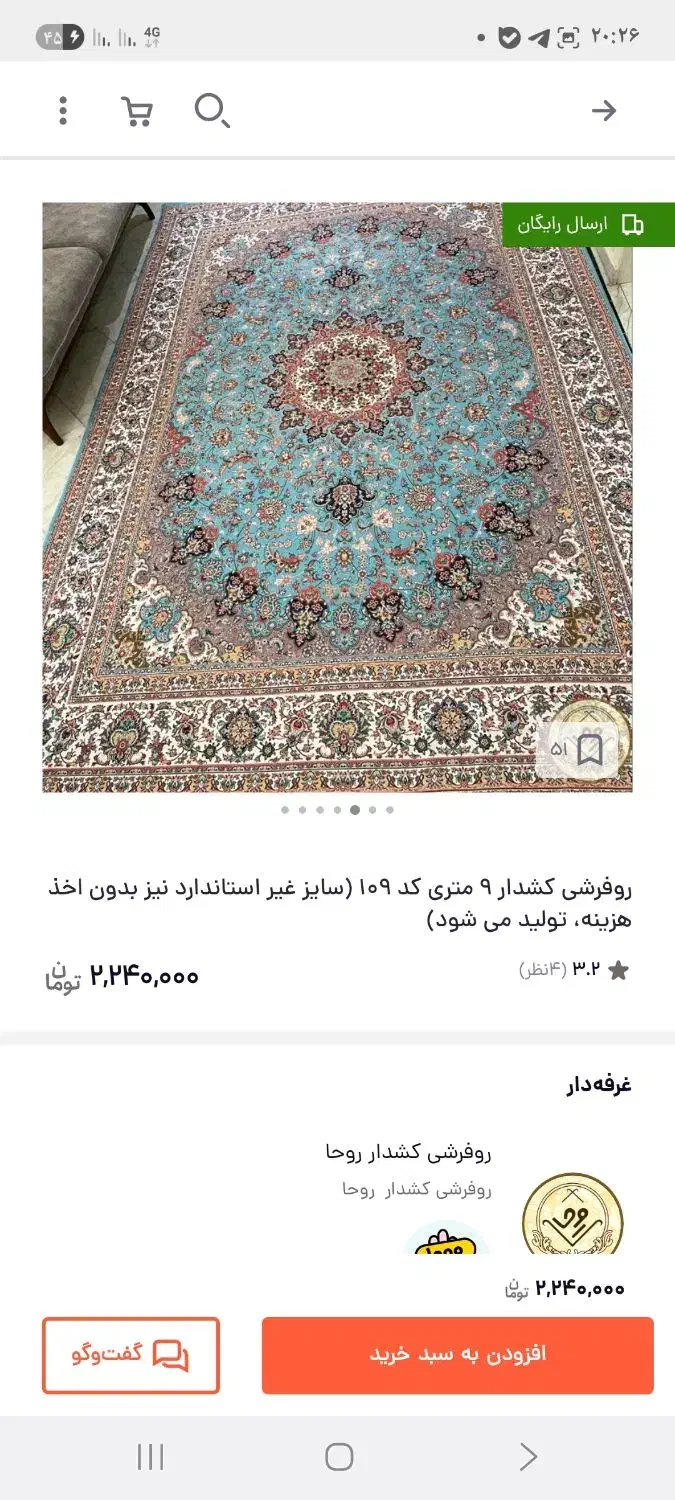Start a chat via گفت‌وگو button
Viewport: 675px width, 1500px height.
click(131, 1355)
